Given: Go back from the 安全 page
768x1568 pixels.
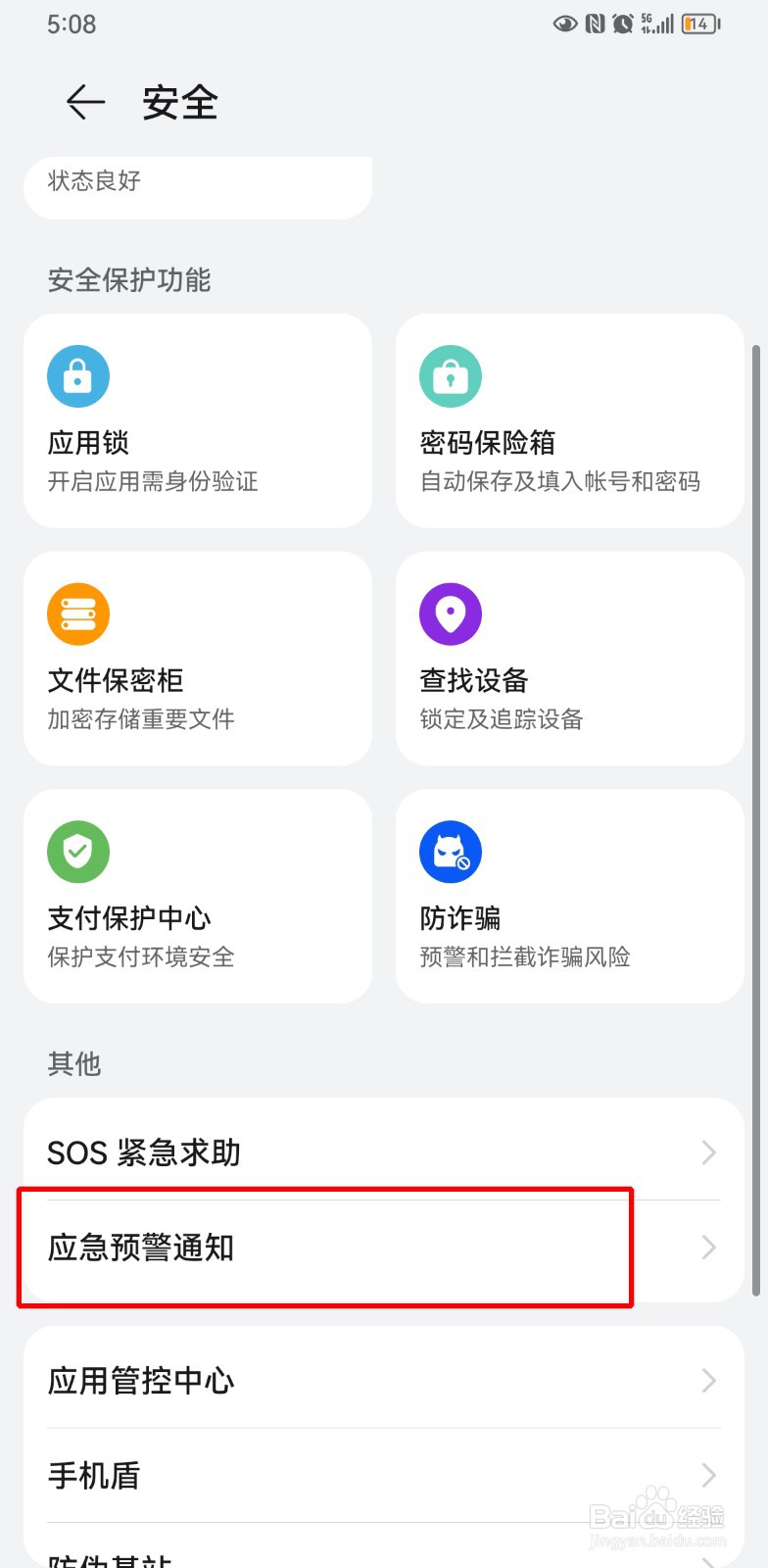Looking at the screenshot, I should (x=85, y=102).
